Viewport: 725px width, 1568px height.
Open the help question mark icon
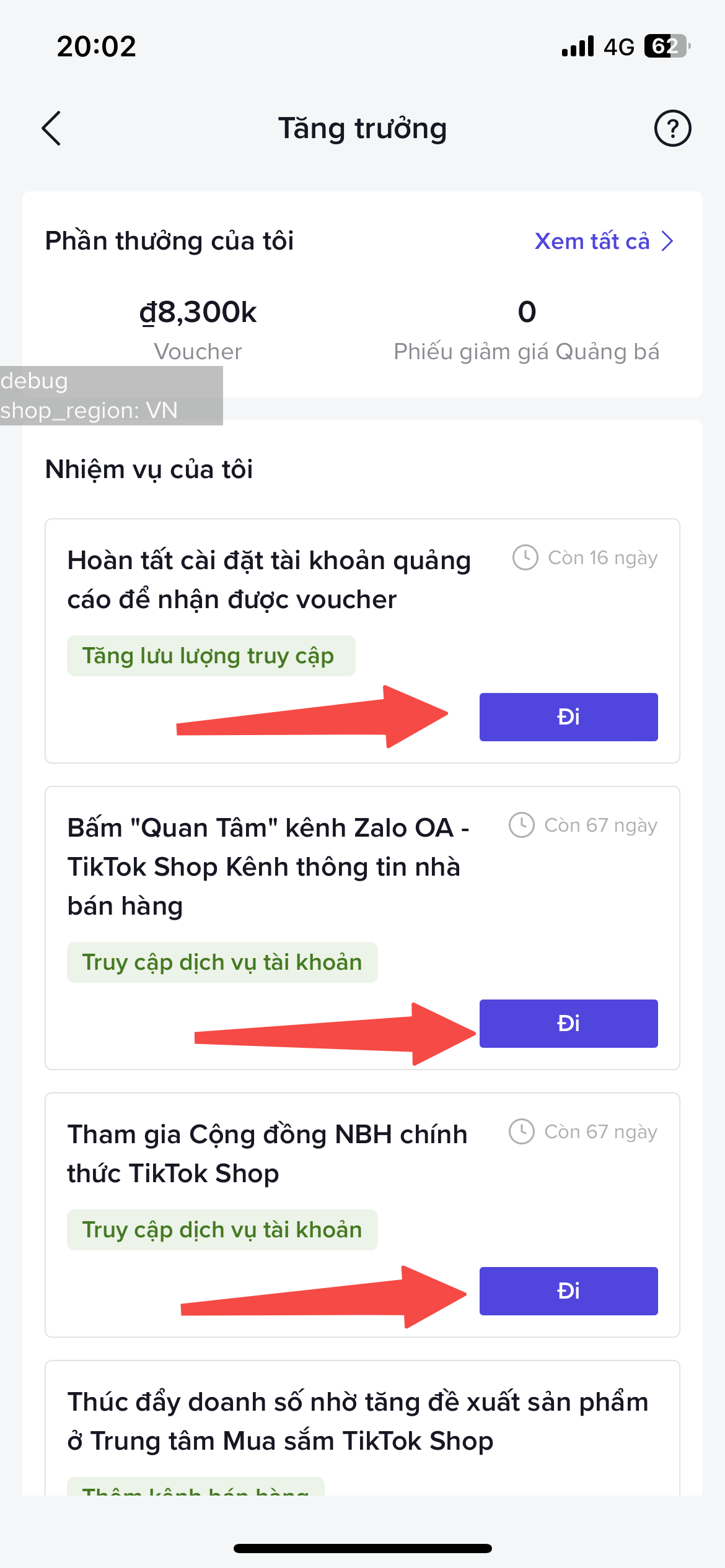(672, 128)
